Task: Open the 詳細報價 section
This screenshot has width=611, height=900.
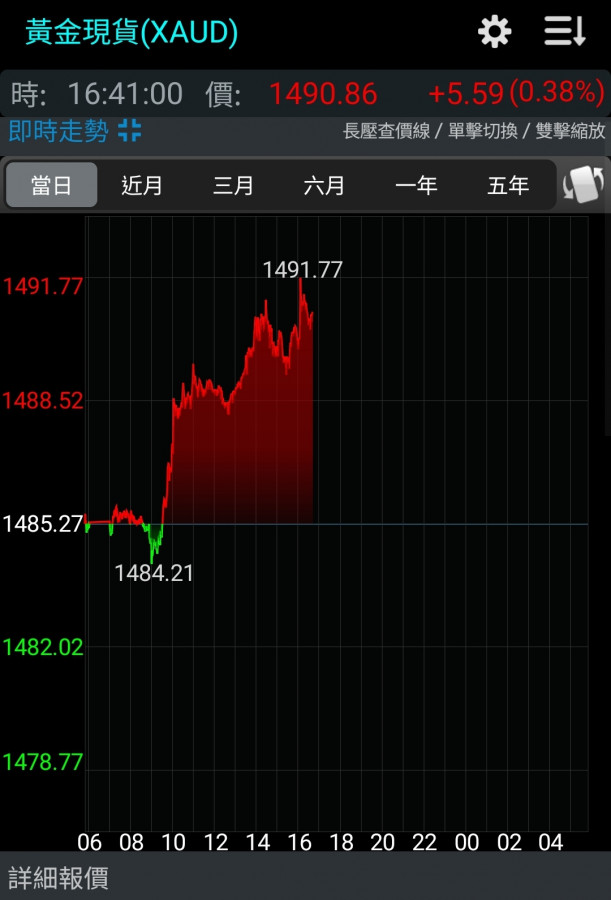Action: [60, 878]
